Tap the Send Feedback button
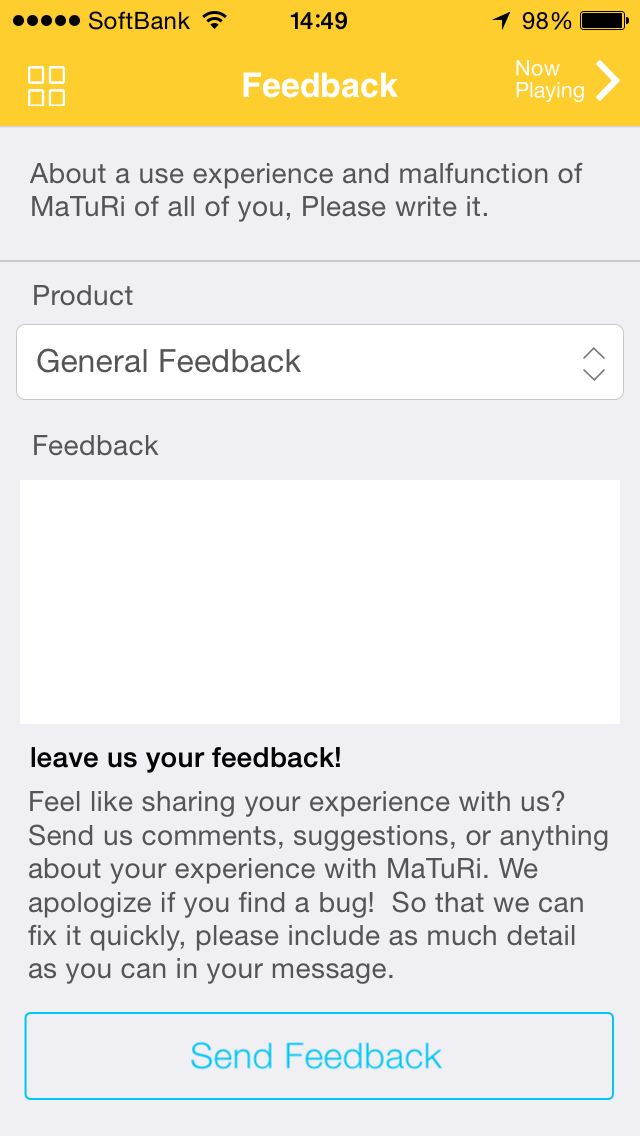640x1136 pixels. point(319,1056)
